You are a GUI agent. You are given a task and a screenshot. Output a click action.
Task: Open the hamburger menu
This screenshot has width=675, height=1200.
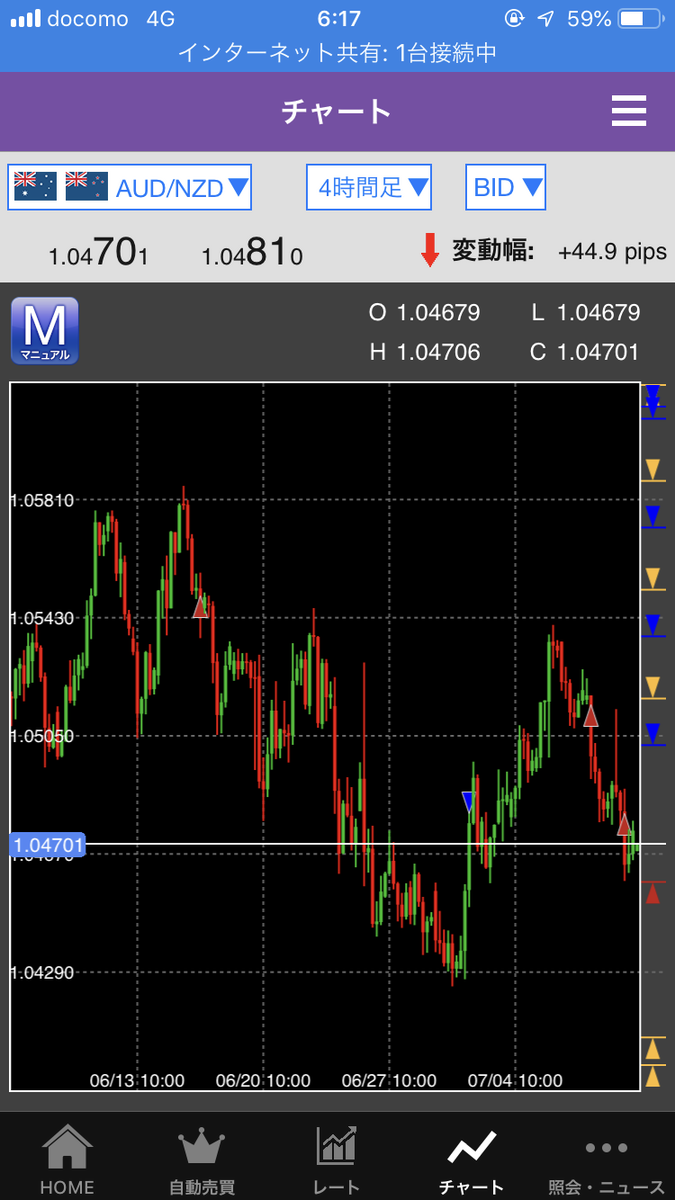(629, 110)
